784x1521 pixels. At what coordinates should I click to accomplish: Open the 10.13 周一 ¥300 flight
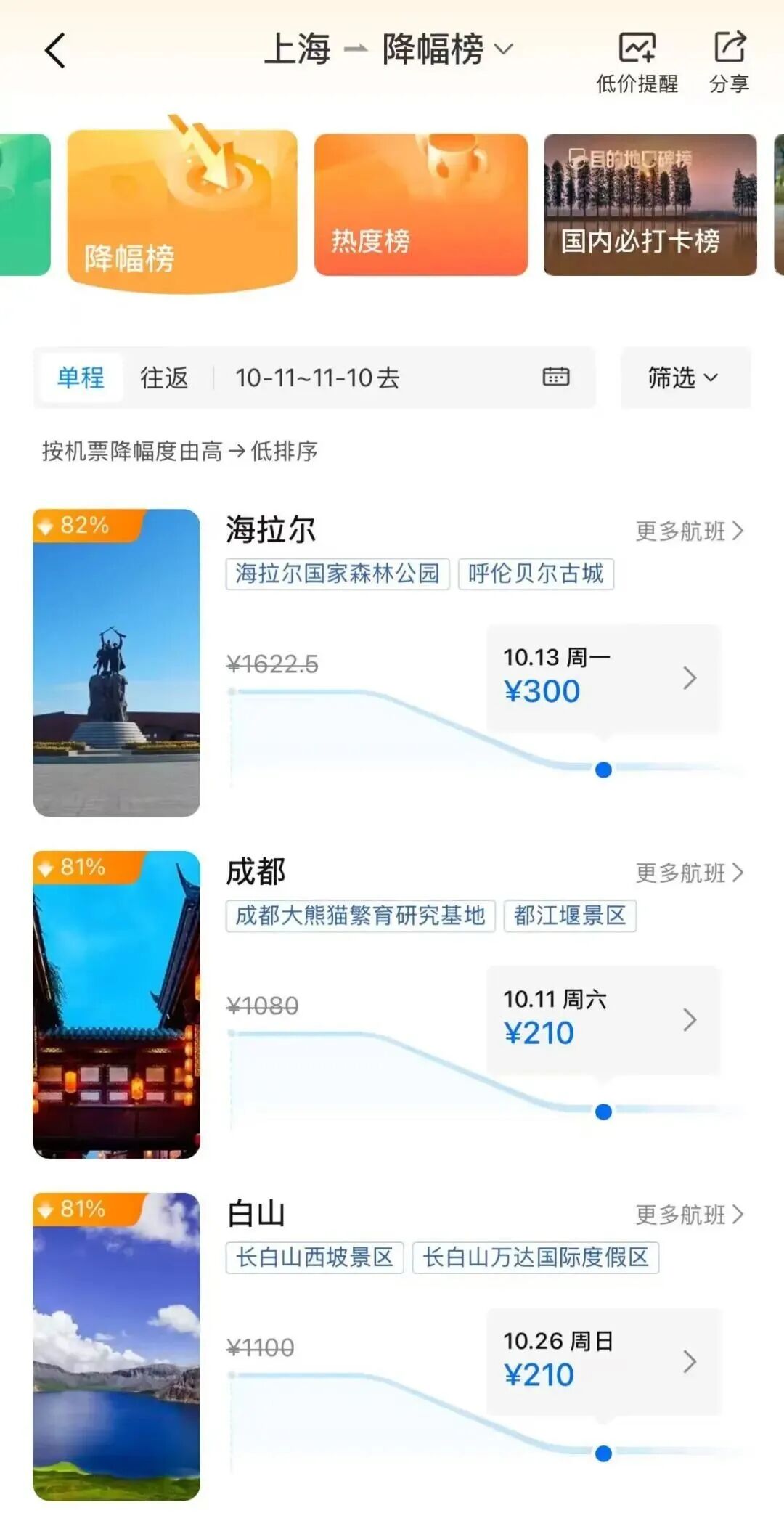(x=603, y=677)
